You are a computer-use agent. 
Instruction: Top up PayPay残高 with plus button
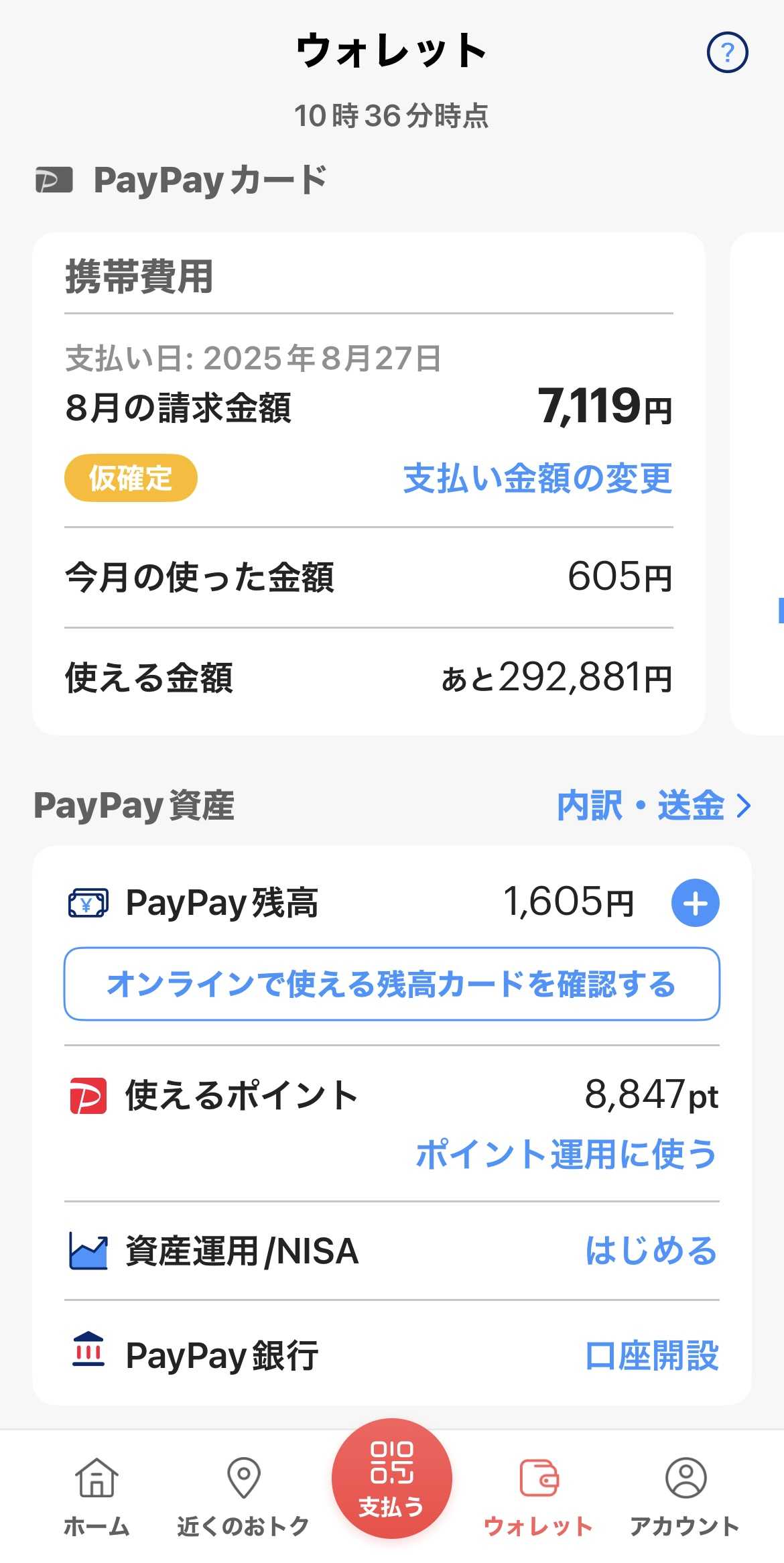pos(695,903)
